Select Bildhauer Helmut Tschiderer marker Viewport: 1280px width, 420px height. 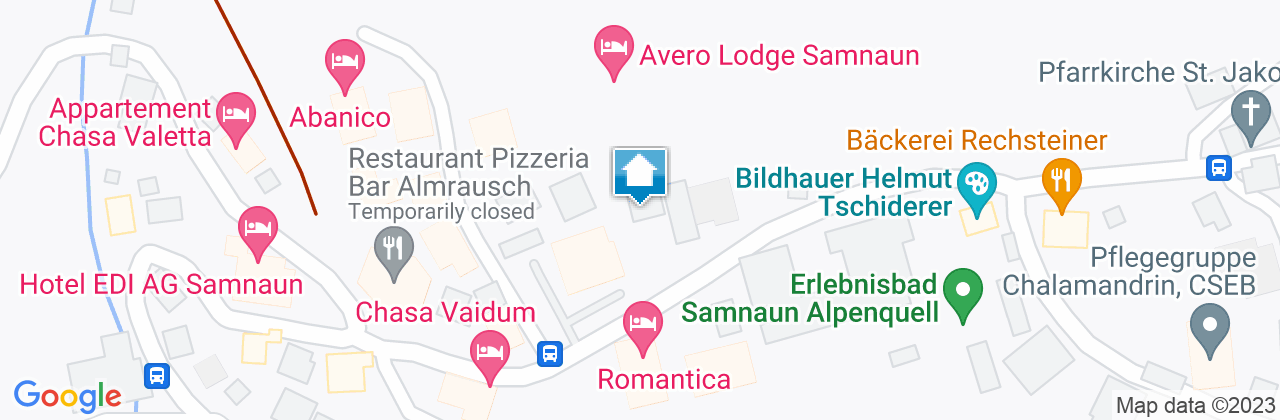[x=973, y=188]
